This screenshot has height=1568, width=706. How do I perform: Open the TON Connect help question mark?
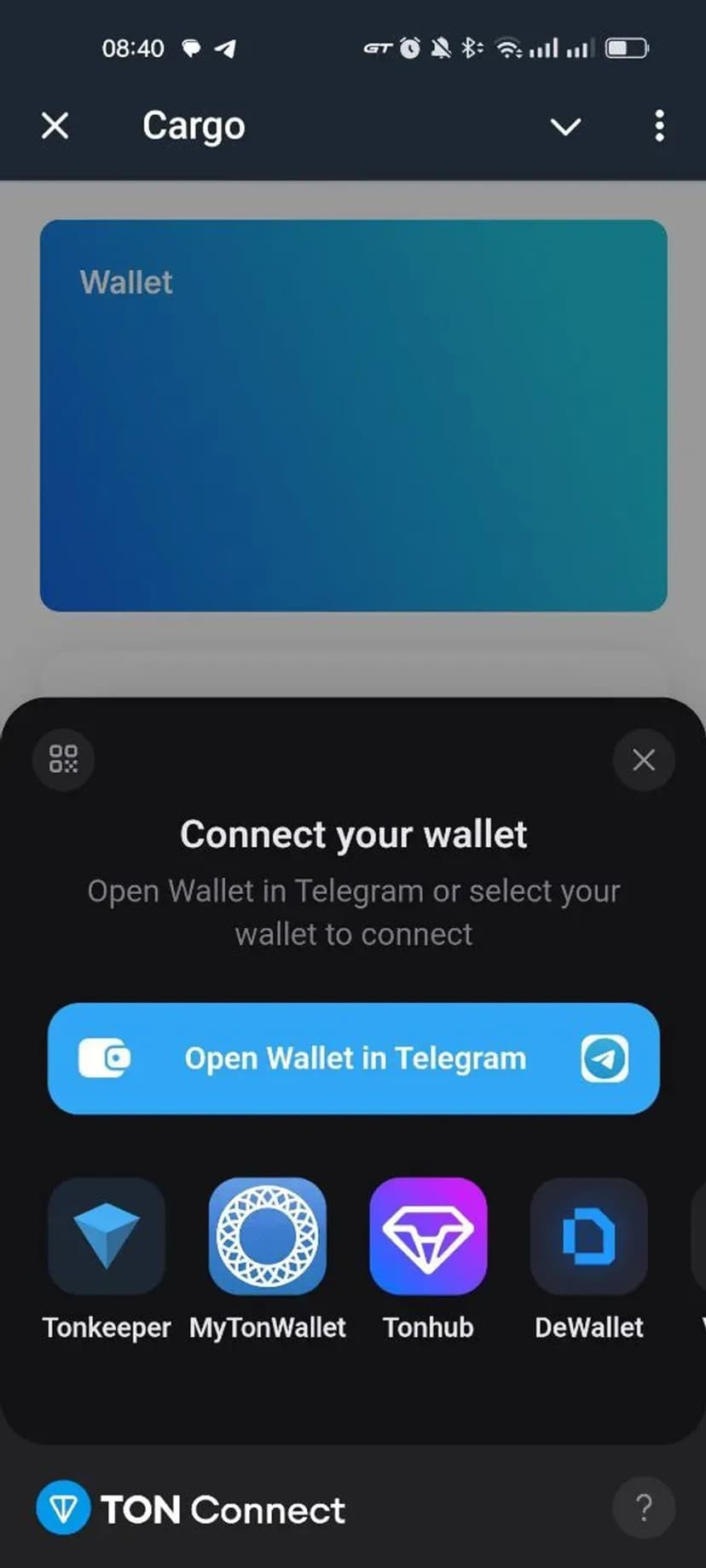pyautogui.click(x=644, y=1507)
